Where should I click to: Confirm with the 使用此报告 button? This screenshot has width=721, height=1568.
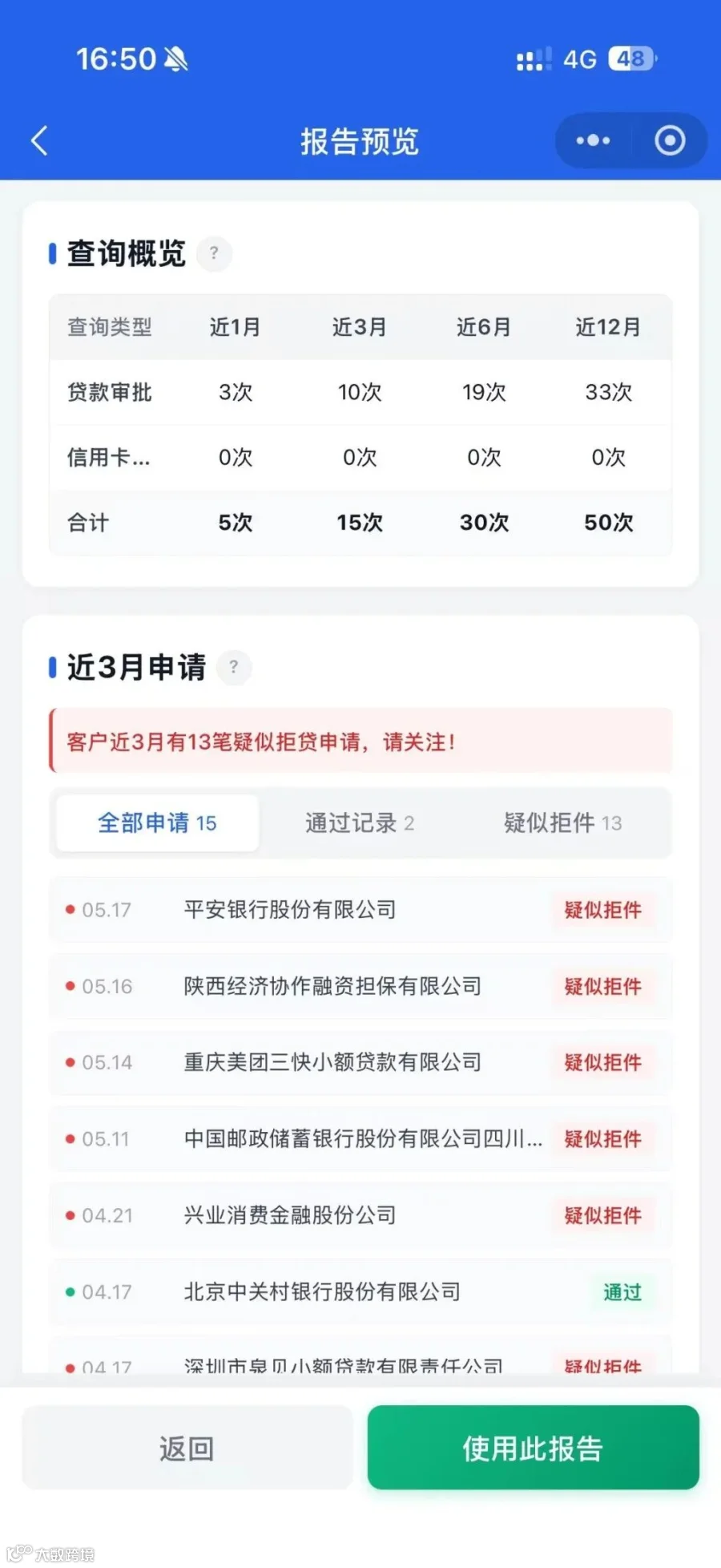tap(534, 1448)
